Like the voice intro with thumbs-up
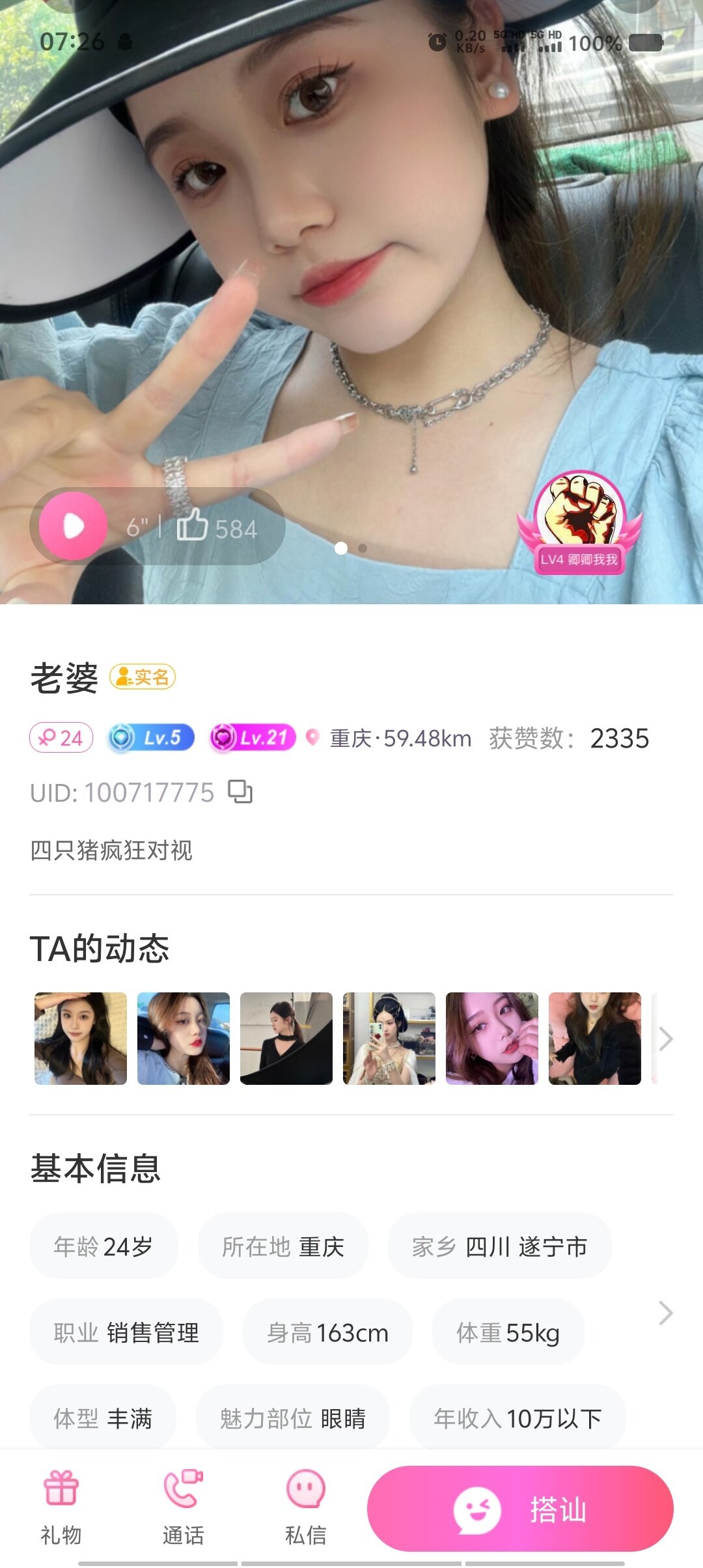The height and width of the screenshot is (1568, 703). 193,525
